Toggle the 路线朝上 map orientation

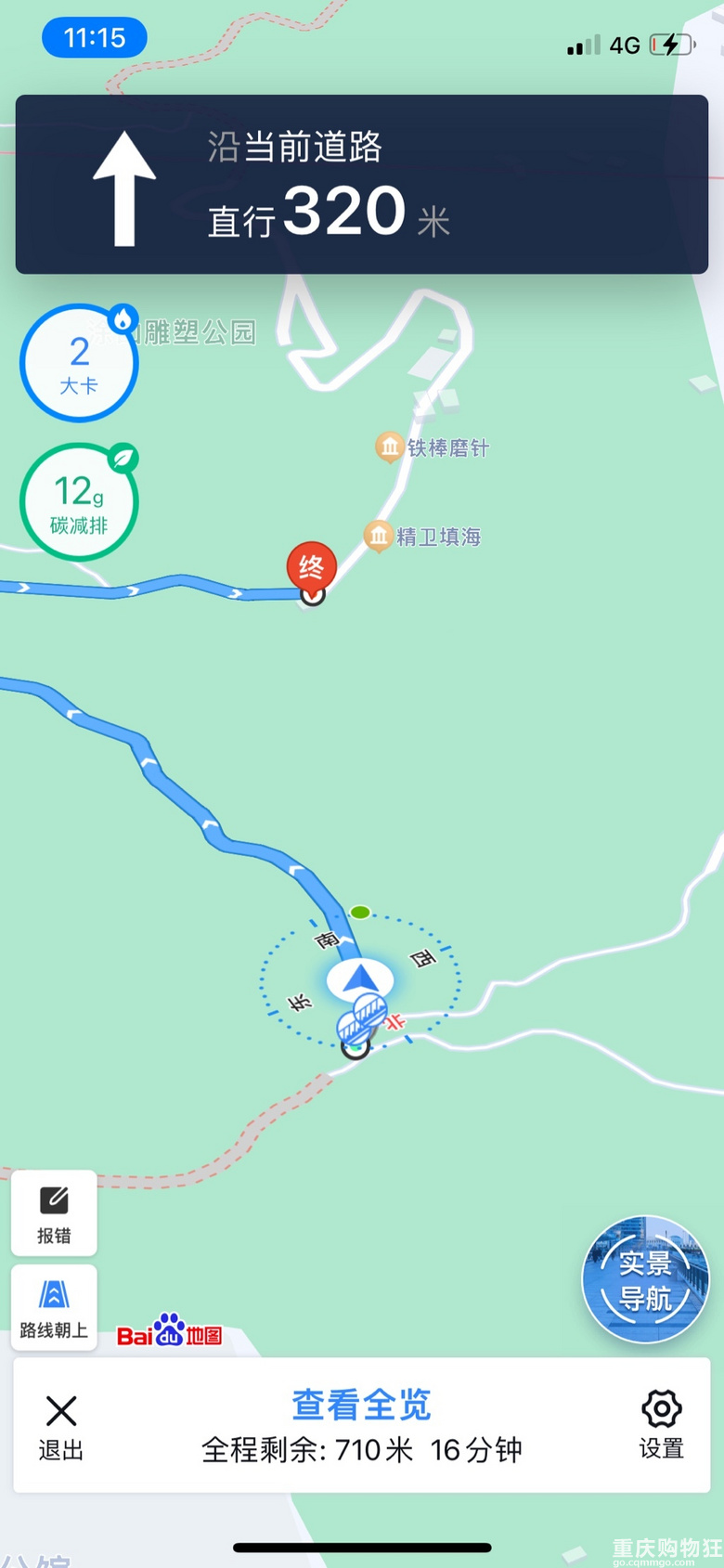tap(54, 1307)
